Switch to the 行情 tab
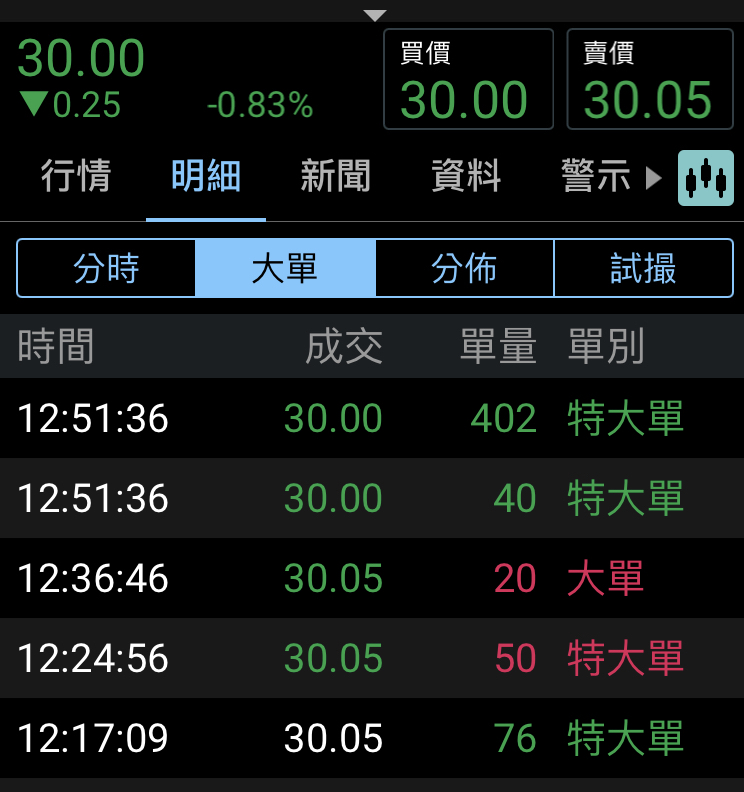The width and height of the screenshot is (744, 792). click(x=76, y=177)
